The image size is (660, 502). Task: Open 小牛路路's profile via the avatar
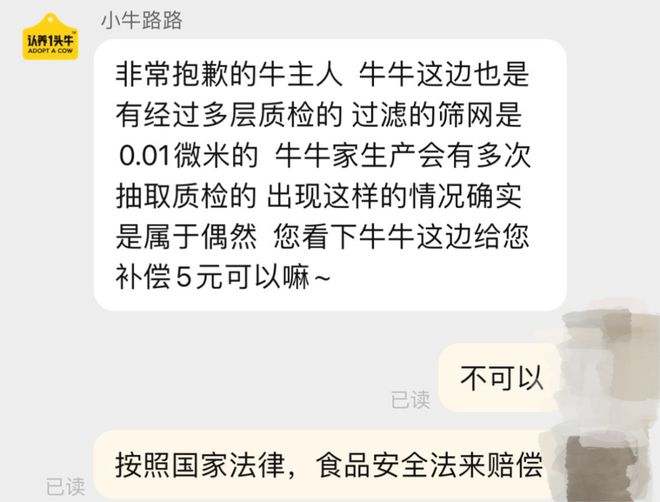tap(51, 37)
